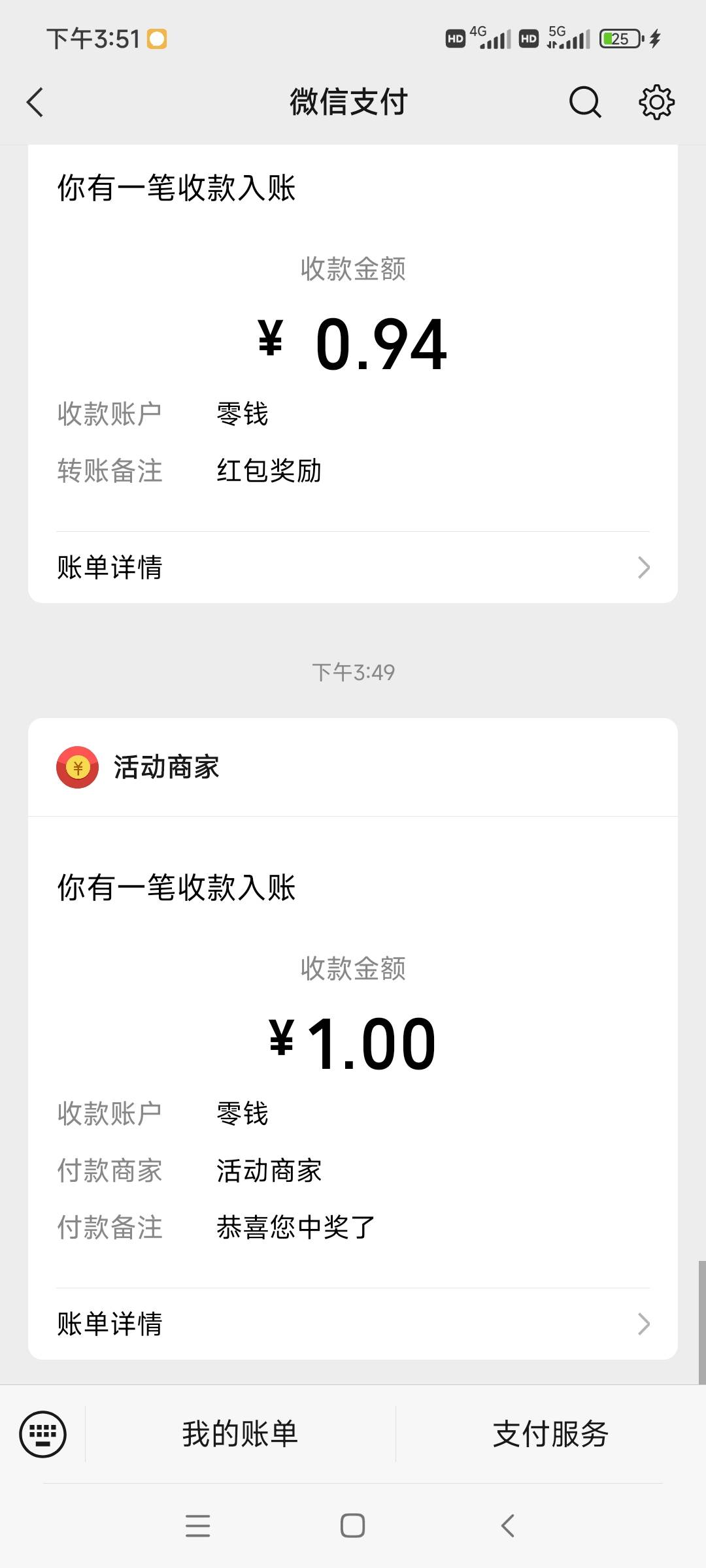706x1568 pixels.
Task: Open search in WeChat Pay
Action: (x=585, y=103)
